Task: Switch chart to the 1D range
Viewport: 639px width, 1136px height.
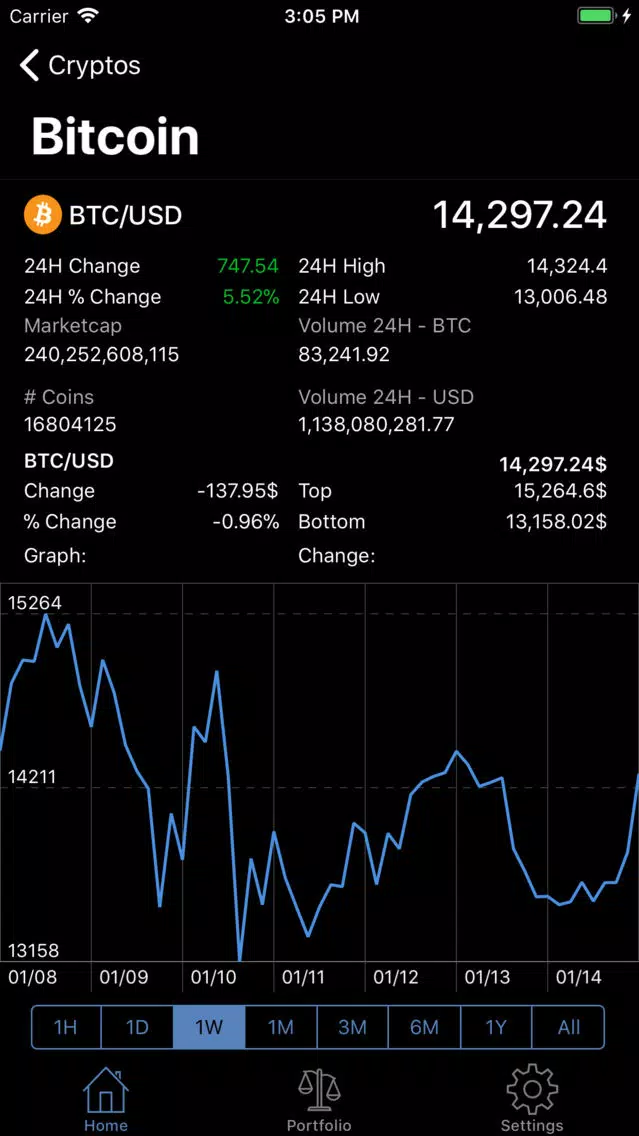Action: (x=137, y=1027)
